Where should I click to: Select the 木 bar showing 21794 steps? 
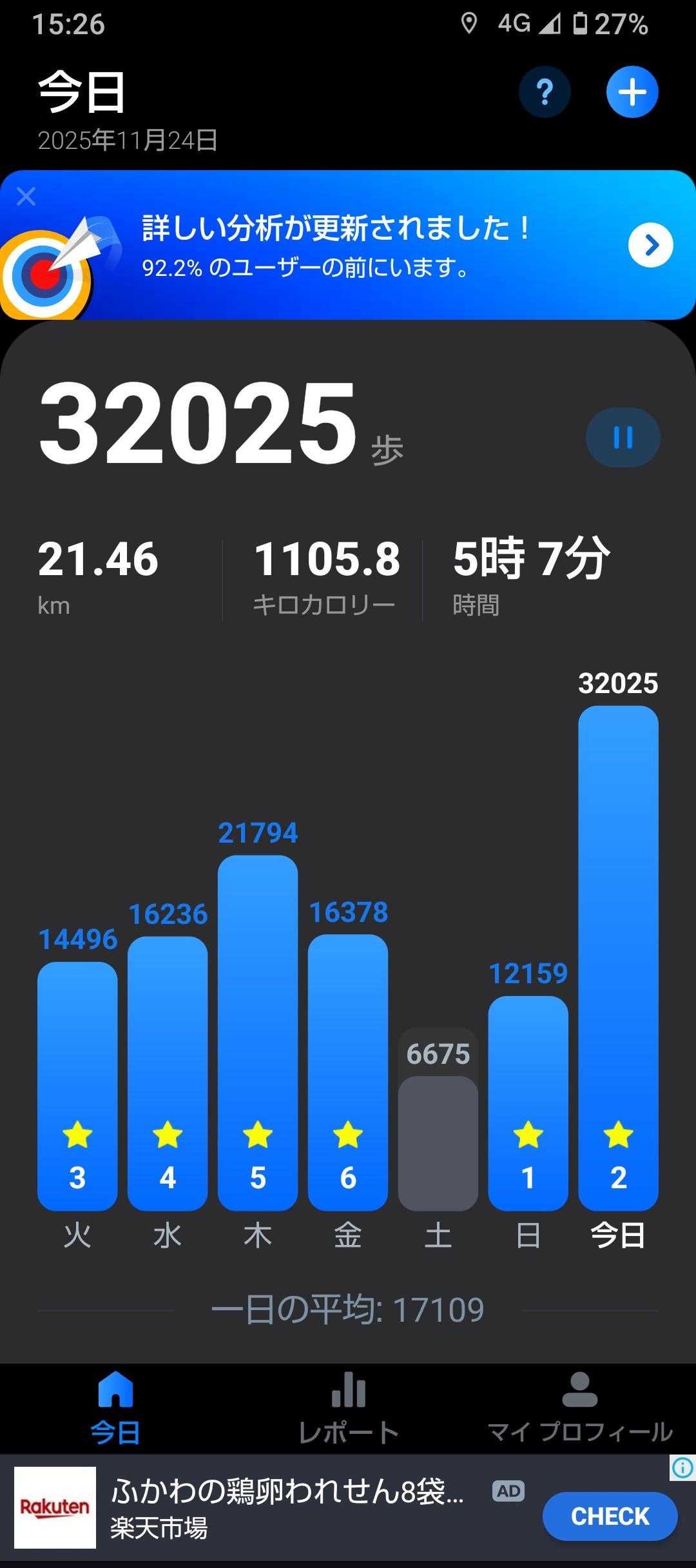258,1032
